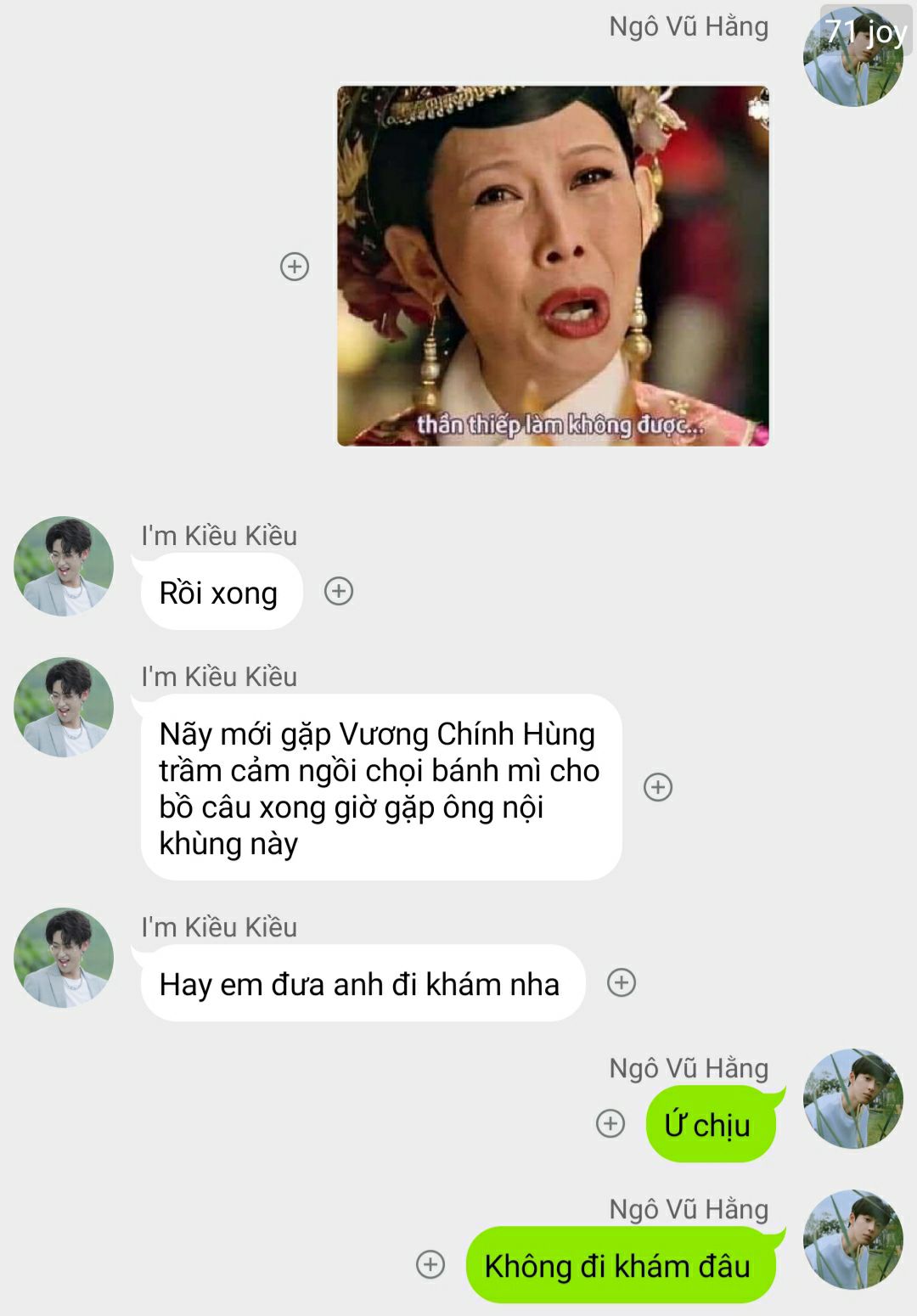Open Ngô Vũ Hằng's avatar beside "Ứ chịu"
917x1316 pixels.
click(x=853, y=1099)
